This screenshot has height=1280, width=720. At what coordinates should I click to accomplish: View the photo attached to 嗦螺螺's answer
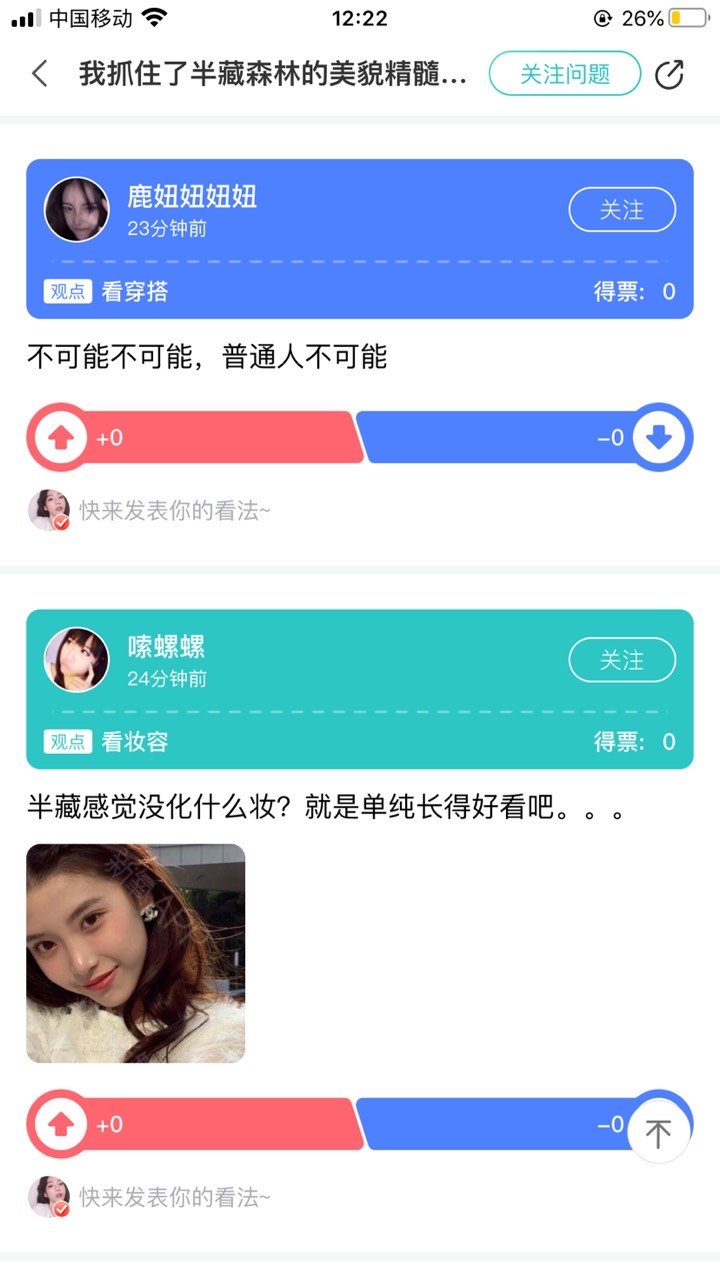pyautogui.click(x=136, y=953)
